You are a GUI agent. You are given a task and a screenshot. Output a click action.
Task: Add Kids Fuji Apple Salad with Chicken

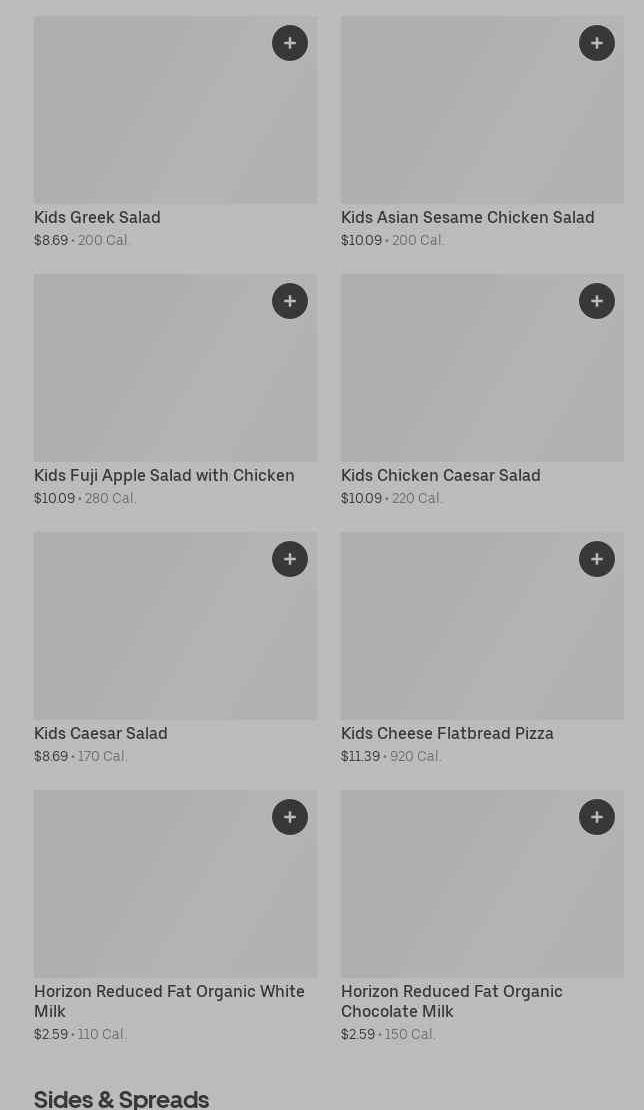(290, 301)
